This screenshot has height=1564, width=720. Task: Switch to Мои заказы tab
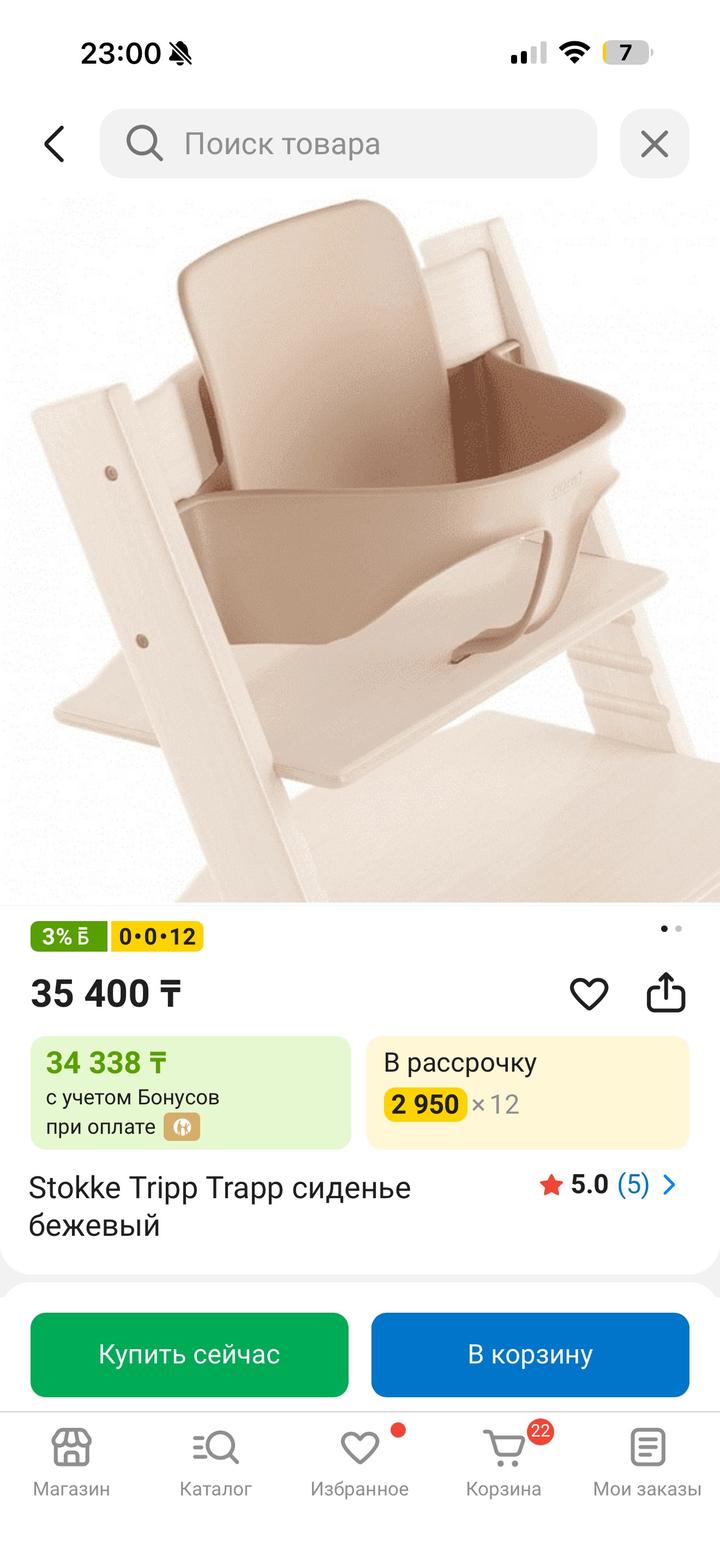(x=647, y=1462)
